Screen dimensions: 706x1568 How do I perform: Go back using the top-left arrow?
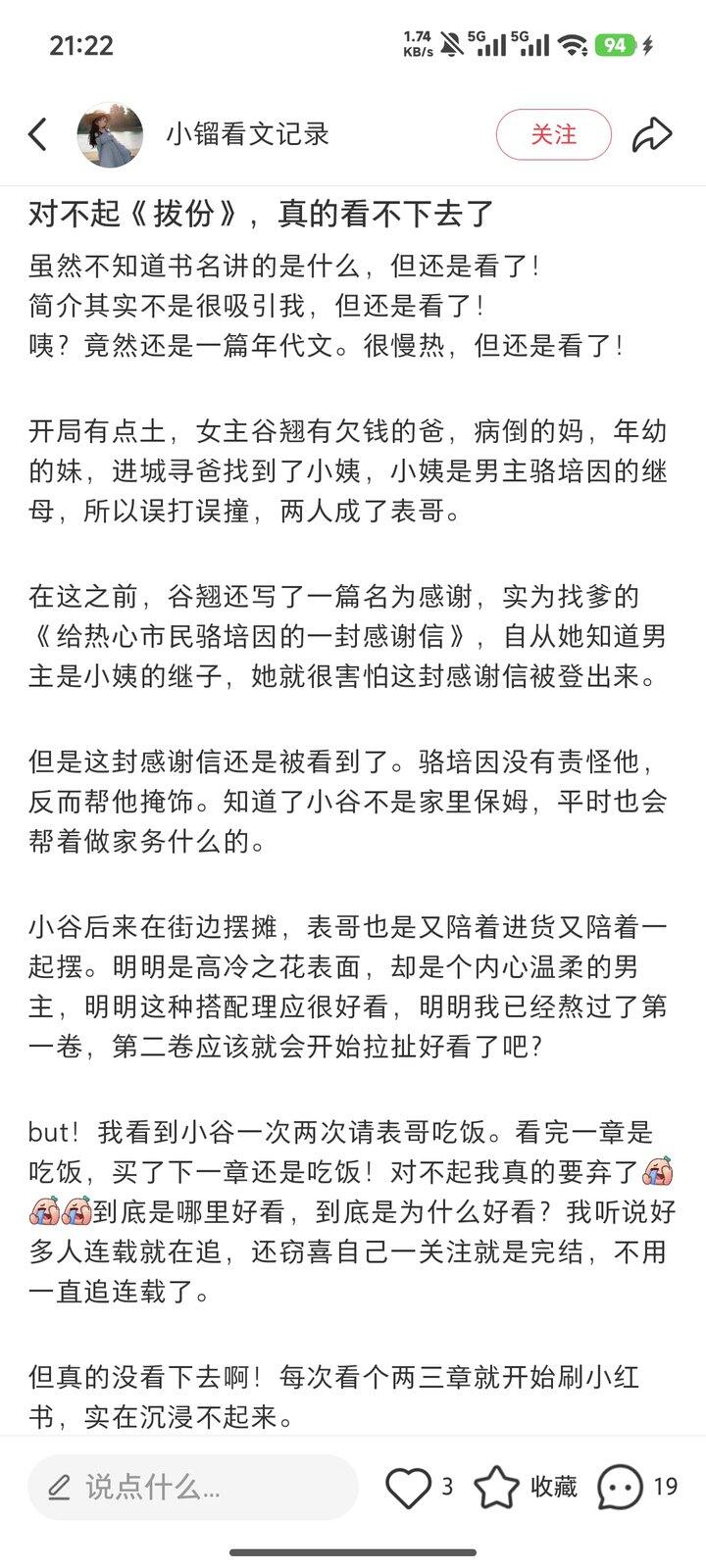click(x=38, y=134)
